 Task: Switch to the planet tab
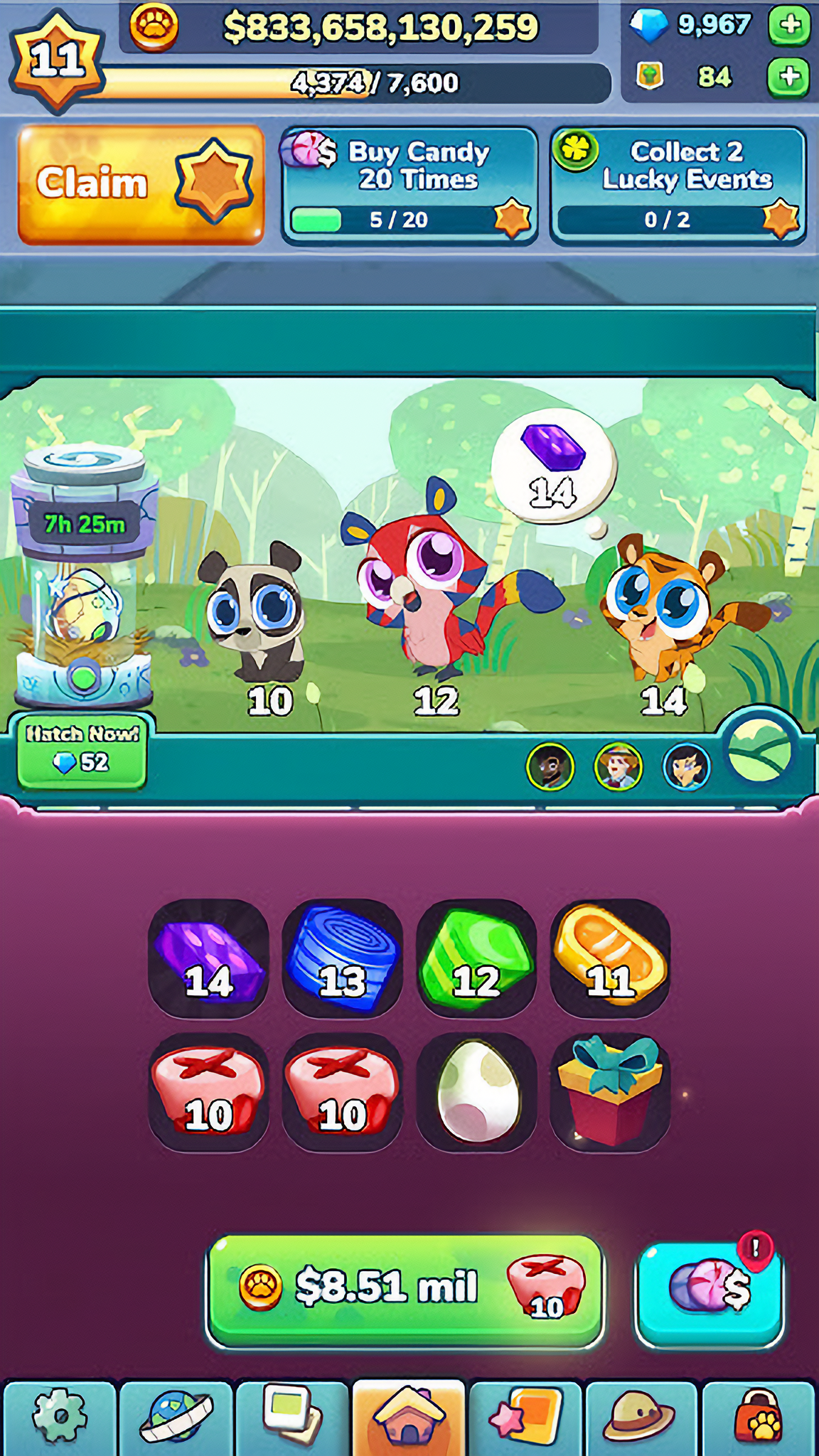[176, 1418]
